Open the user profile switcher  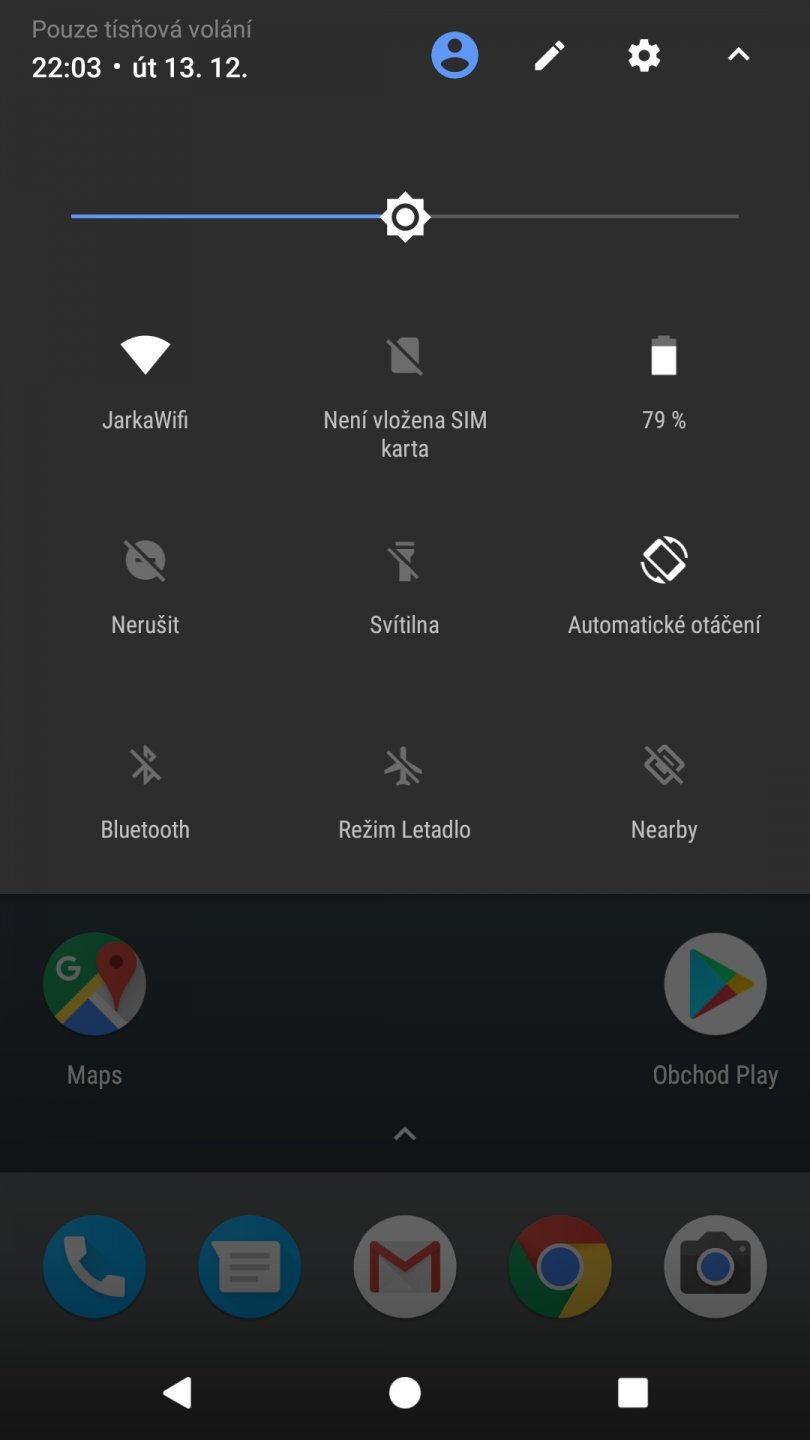pos(455,55)
